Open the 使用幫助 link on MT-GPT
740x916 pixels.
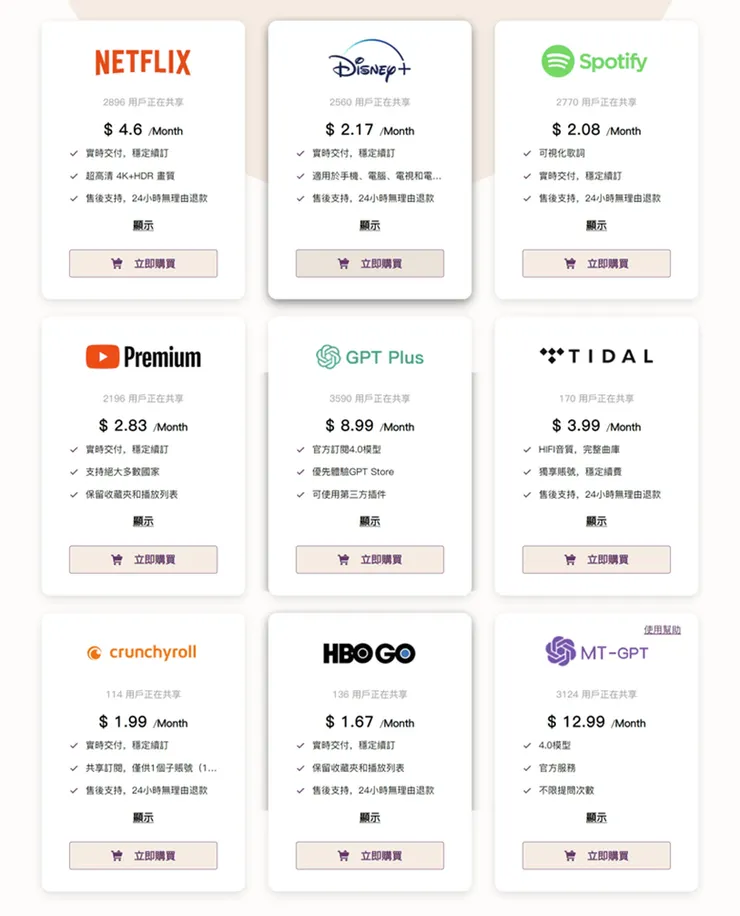pos(662,630)
